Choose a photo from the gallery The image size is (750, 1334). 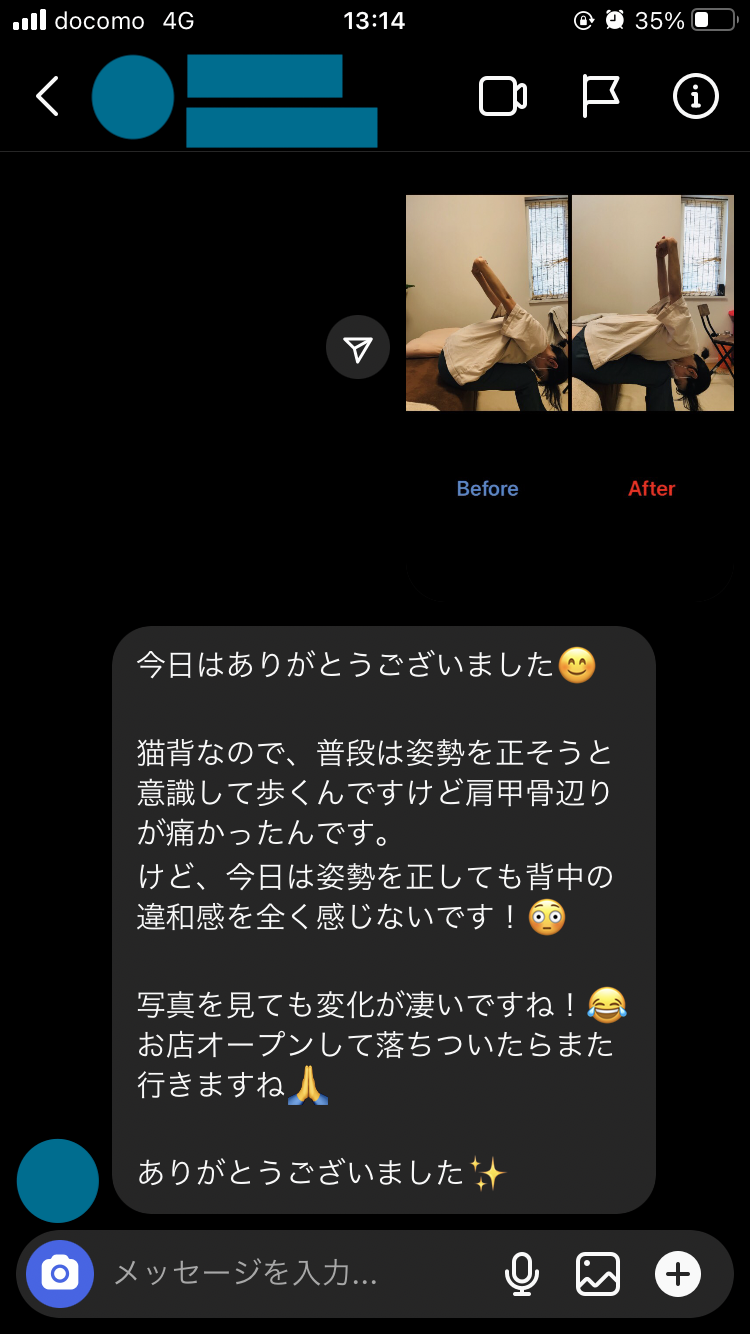click(598, 1274)
